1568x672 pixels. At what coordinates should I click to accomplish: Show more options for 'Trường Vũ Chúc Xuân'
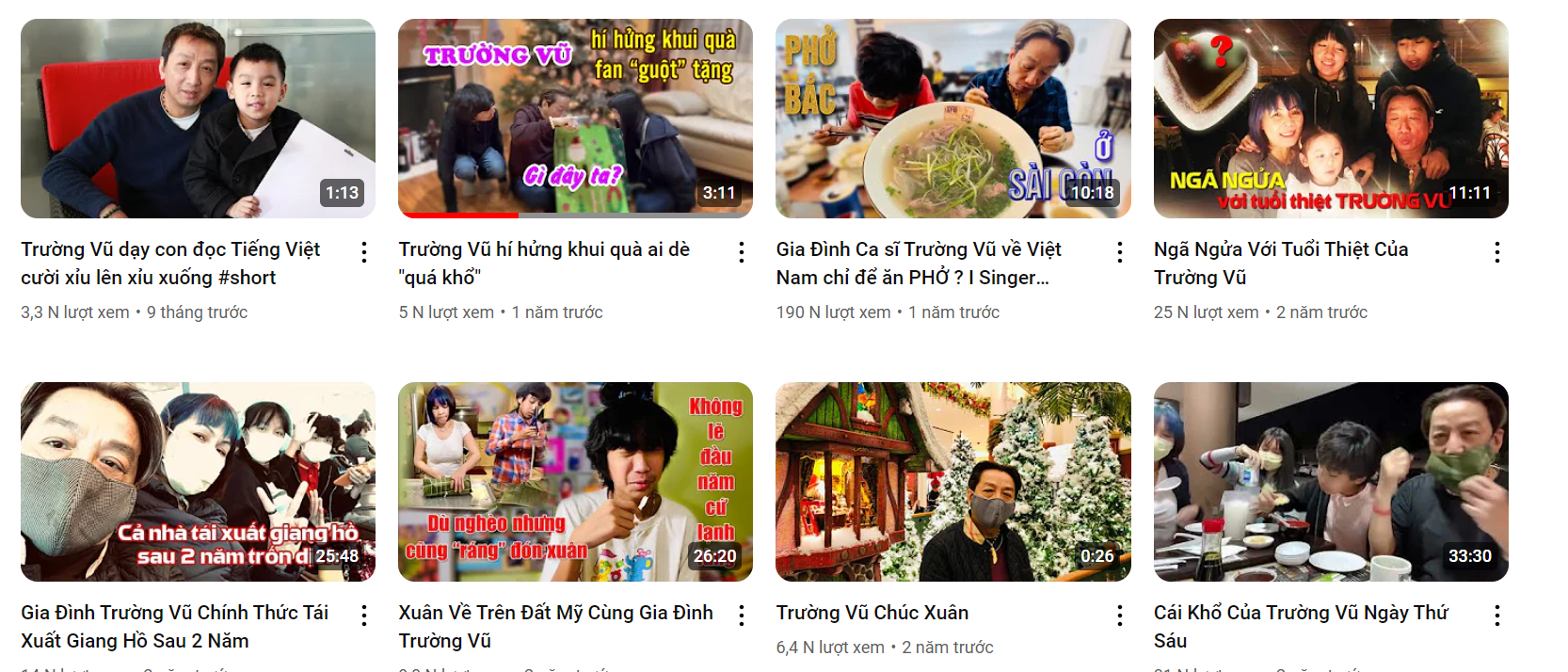(1119, 616)
